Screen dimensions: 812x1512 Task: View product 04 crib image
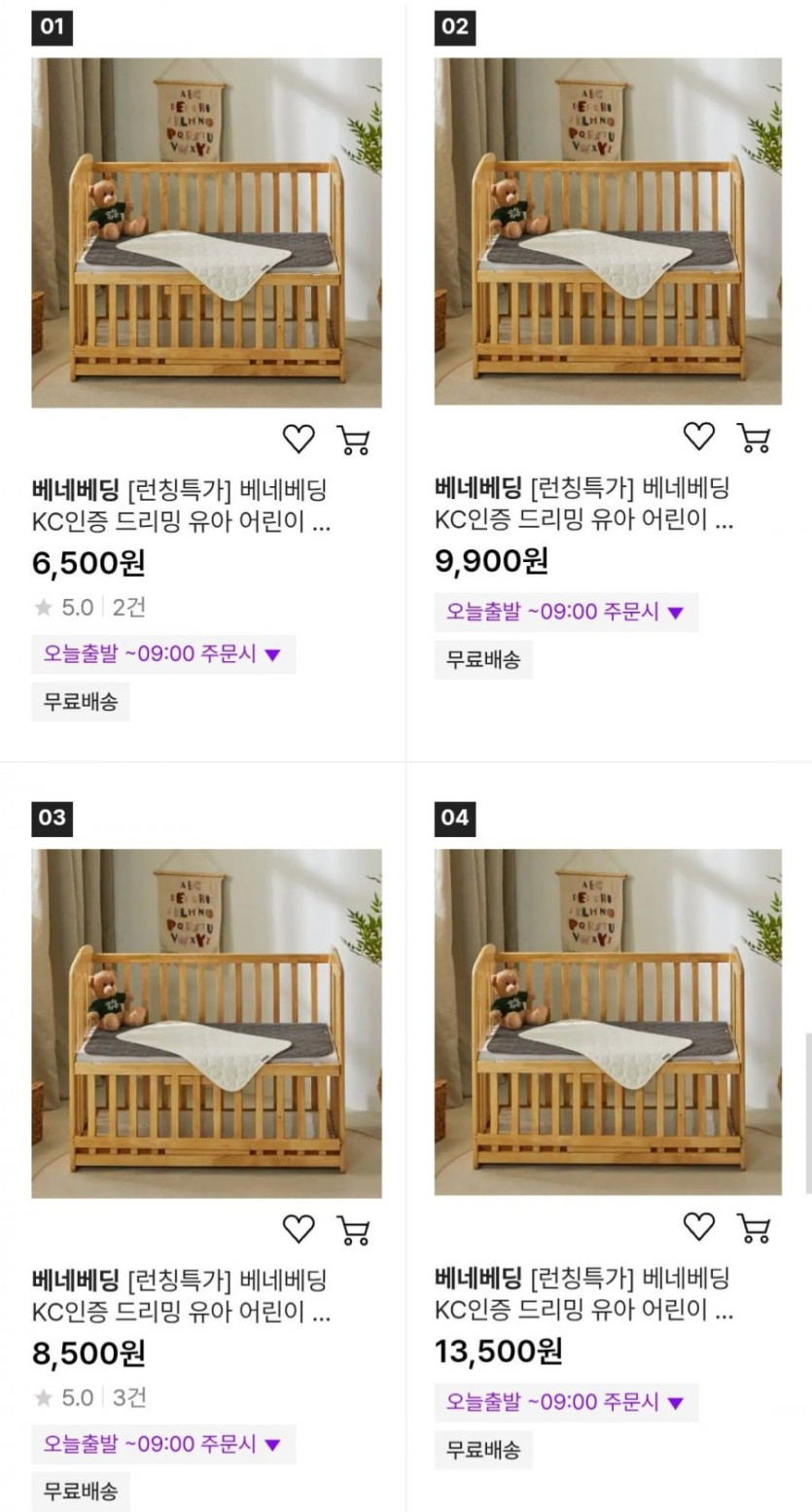tap(608, 1022)
